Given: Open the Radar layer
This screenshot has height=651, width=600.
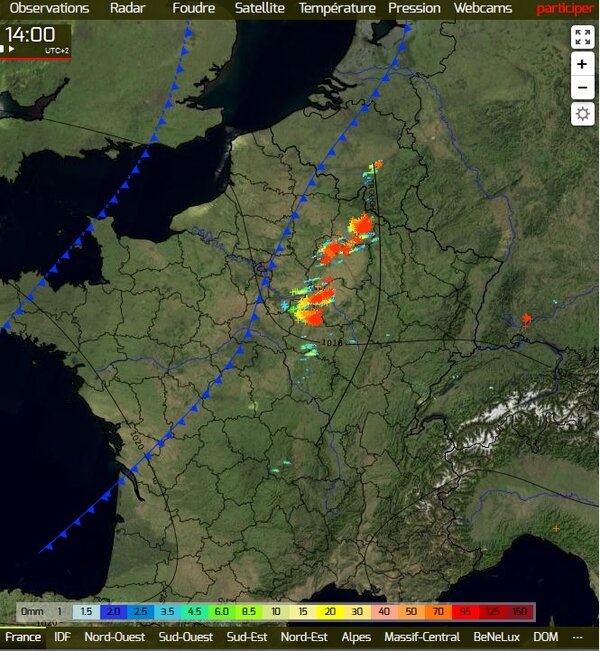Looking at the screenshot, I should pos(128,8).
